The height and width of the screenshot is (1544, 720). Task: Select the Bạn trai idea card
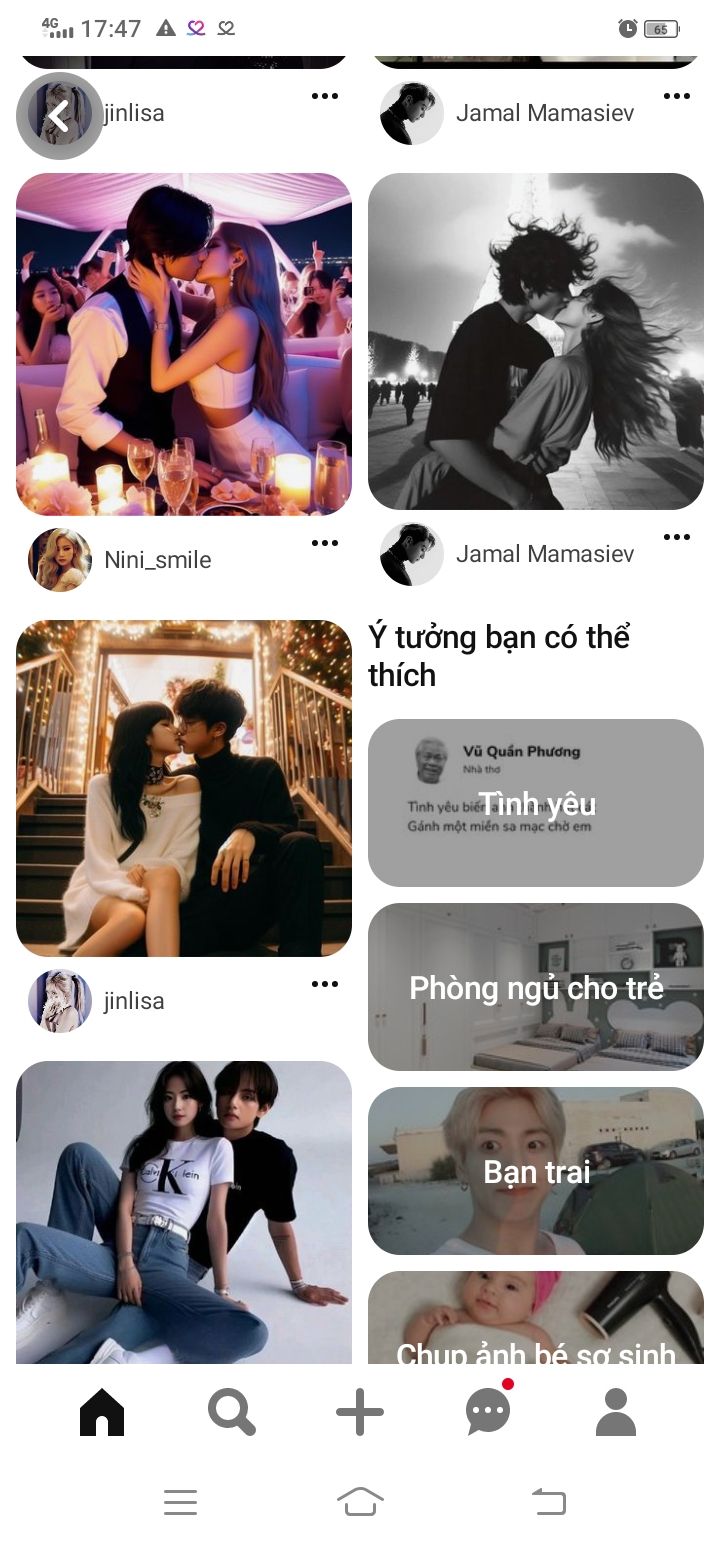coord(536,1171)
